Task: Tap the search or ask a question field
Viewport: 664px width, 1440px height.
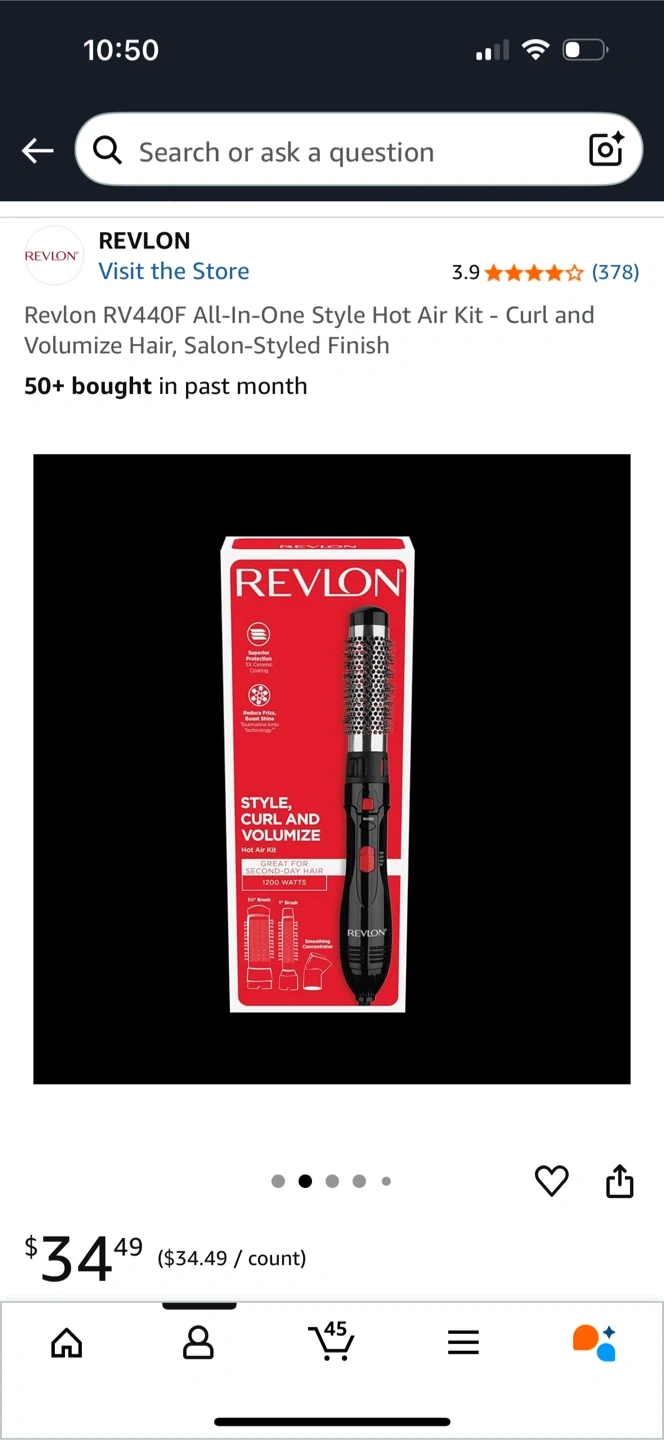Action: coord(330,152)
